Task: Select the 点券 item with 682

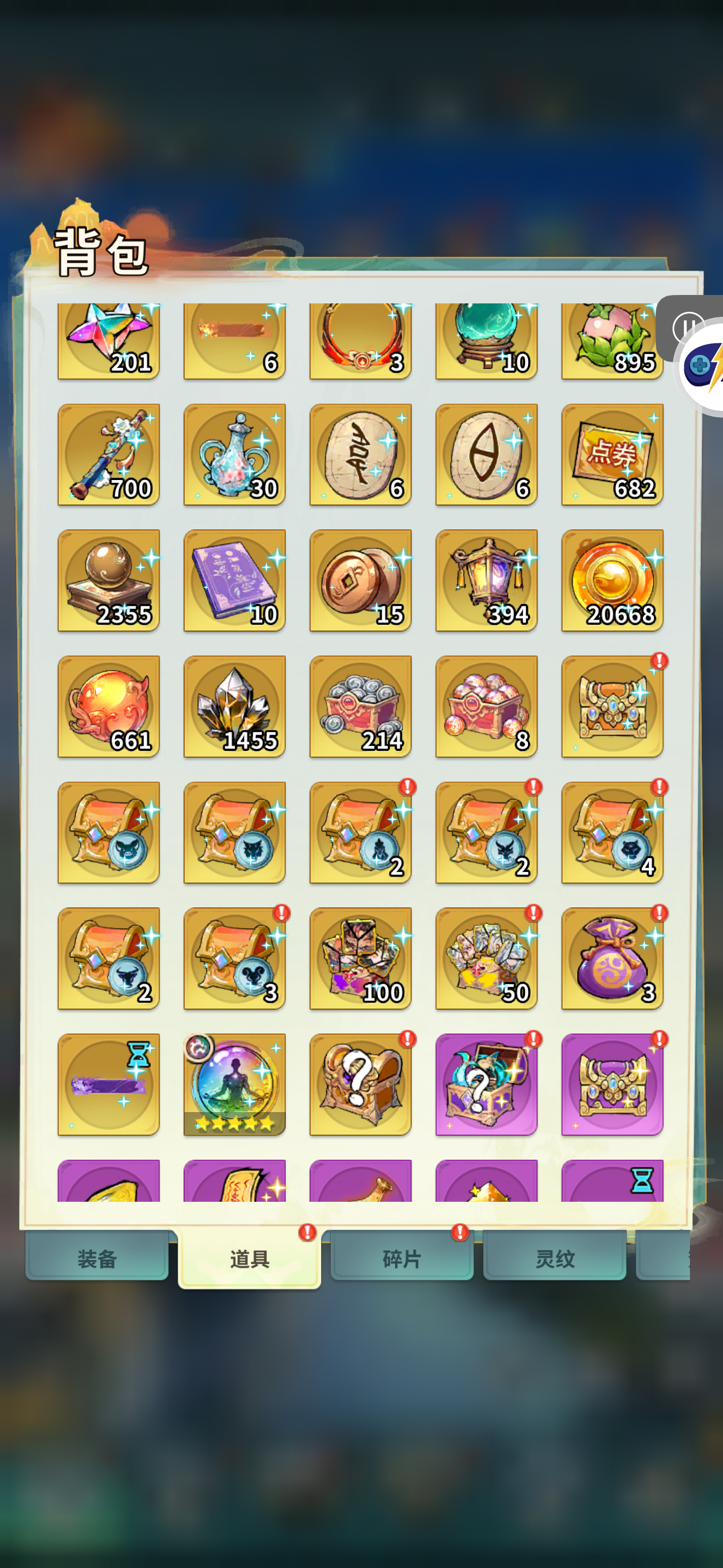Action: coord(612,455)
